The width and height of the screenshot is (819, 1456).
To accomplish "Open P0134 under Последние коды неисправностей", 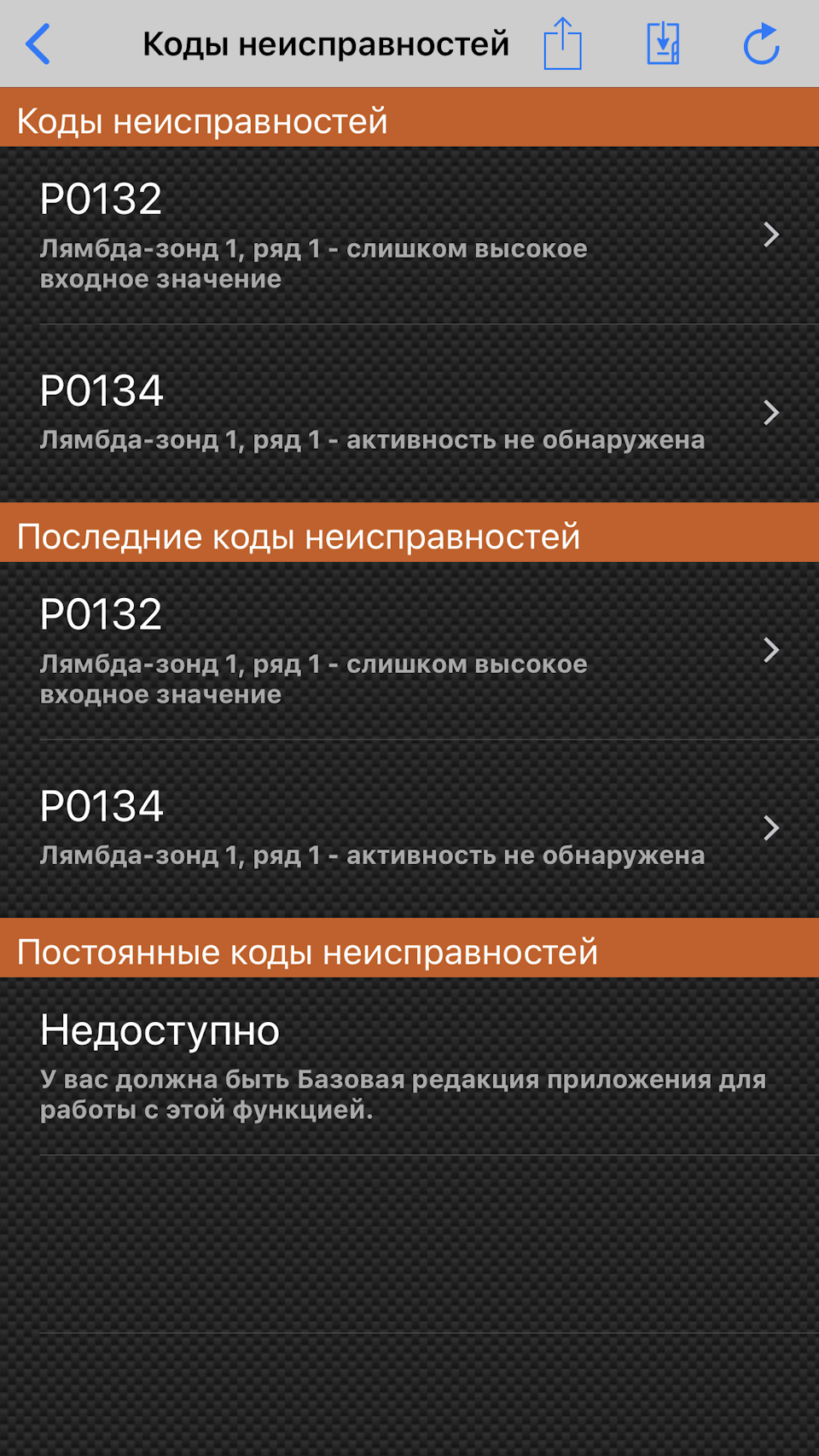I will coord(409,828).
